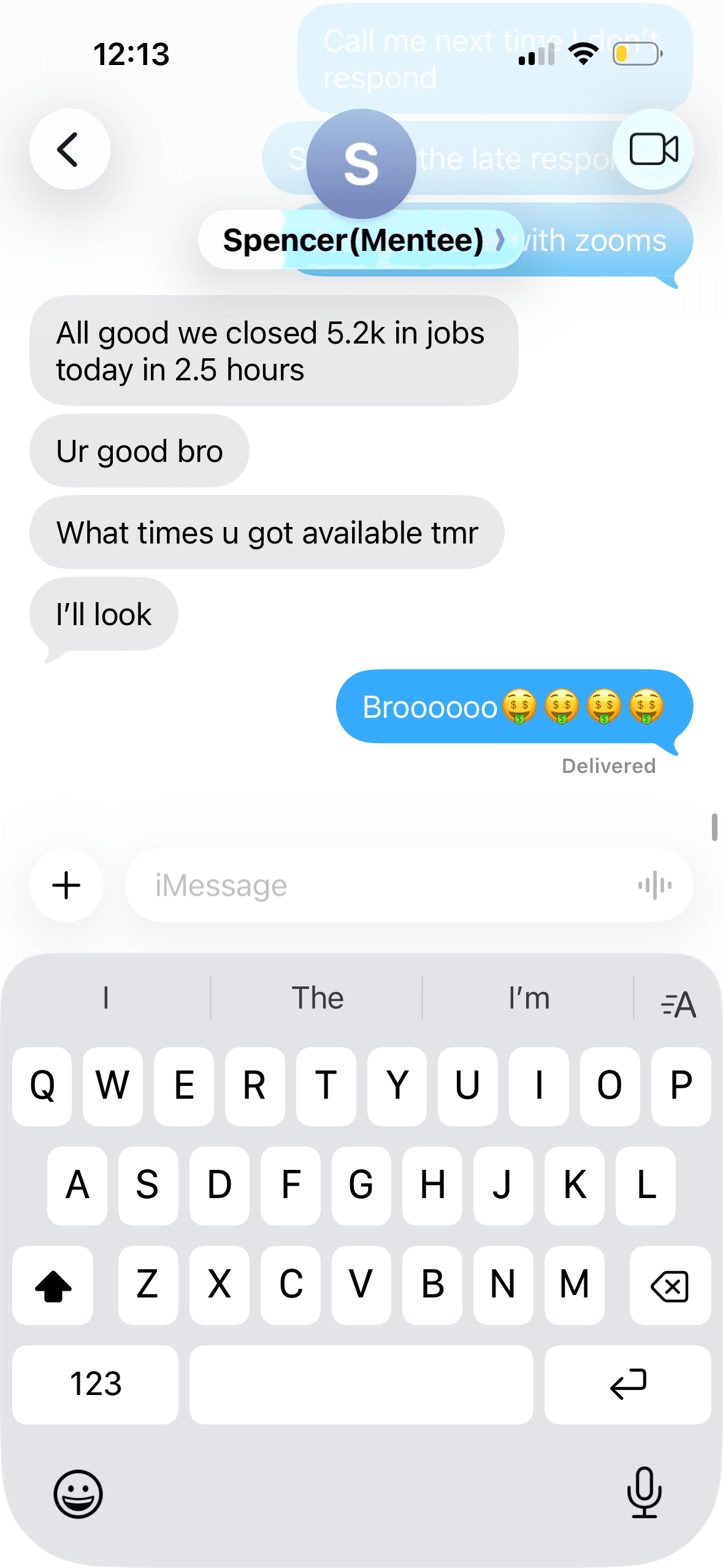
Task: Toggle the shift key
Action: pyautogui.click(x=53, y=1285)
